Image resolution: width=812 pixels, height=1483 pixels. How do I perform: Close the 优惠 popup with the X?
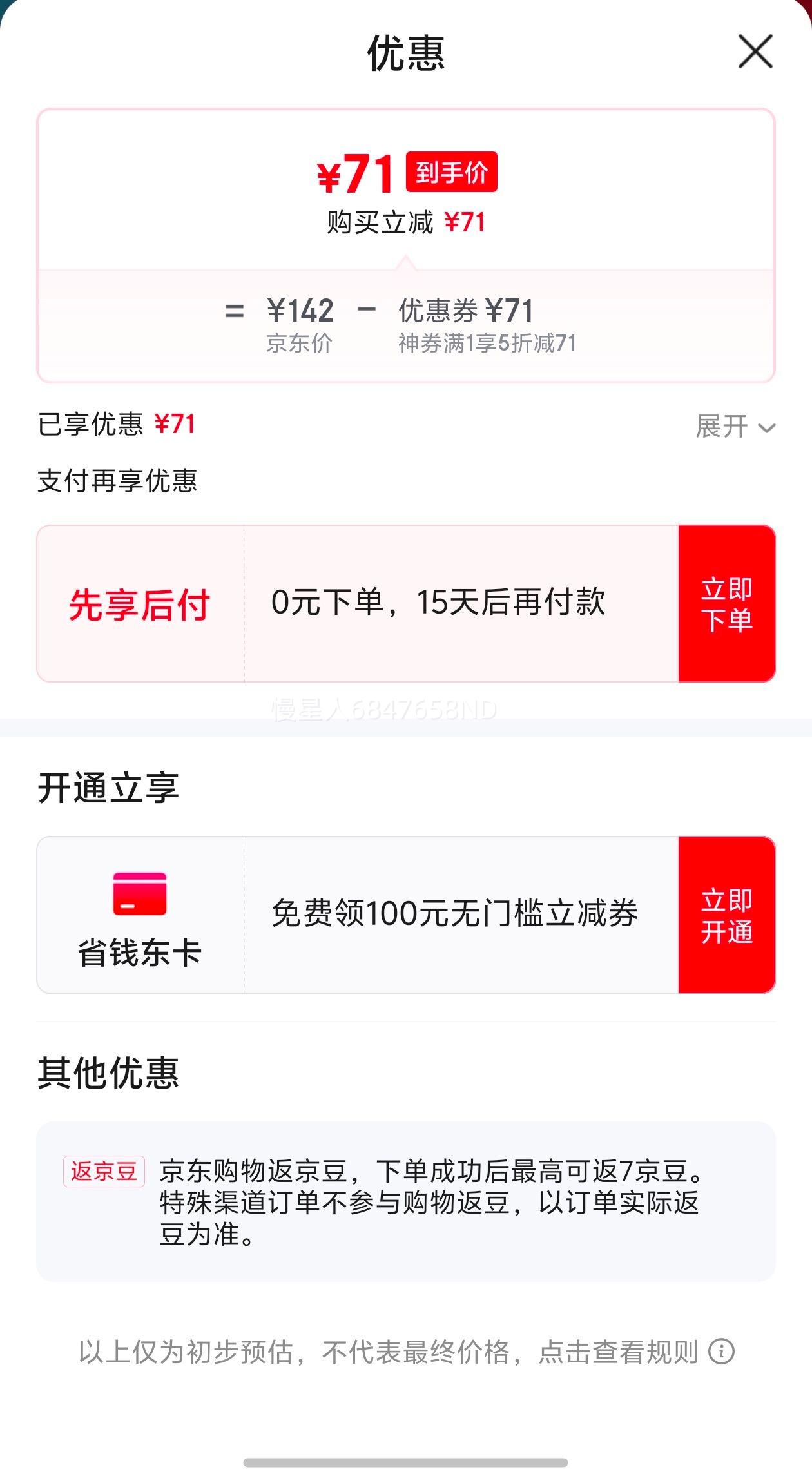755,53
